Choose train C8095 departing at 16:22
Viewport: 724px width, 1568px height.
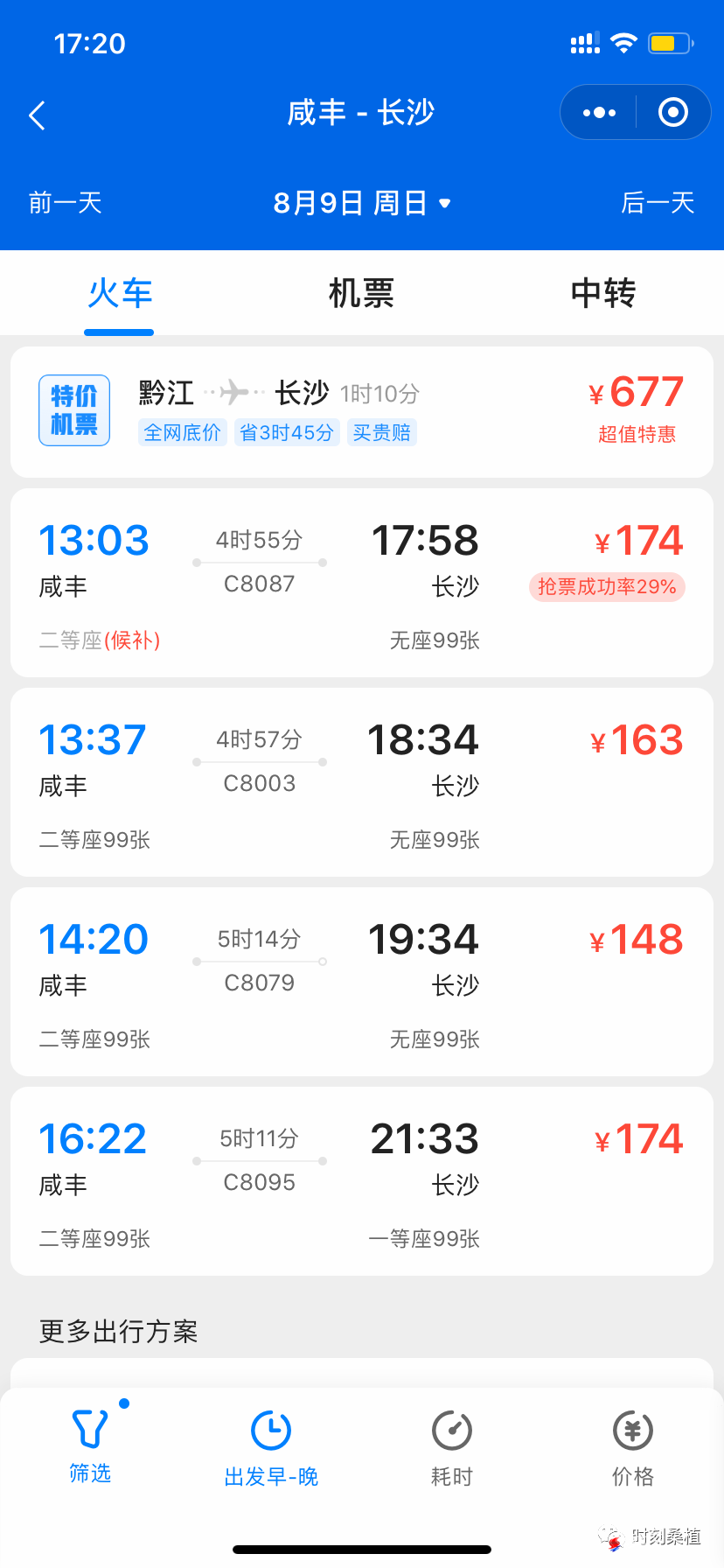(362, 1181)
